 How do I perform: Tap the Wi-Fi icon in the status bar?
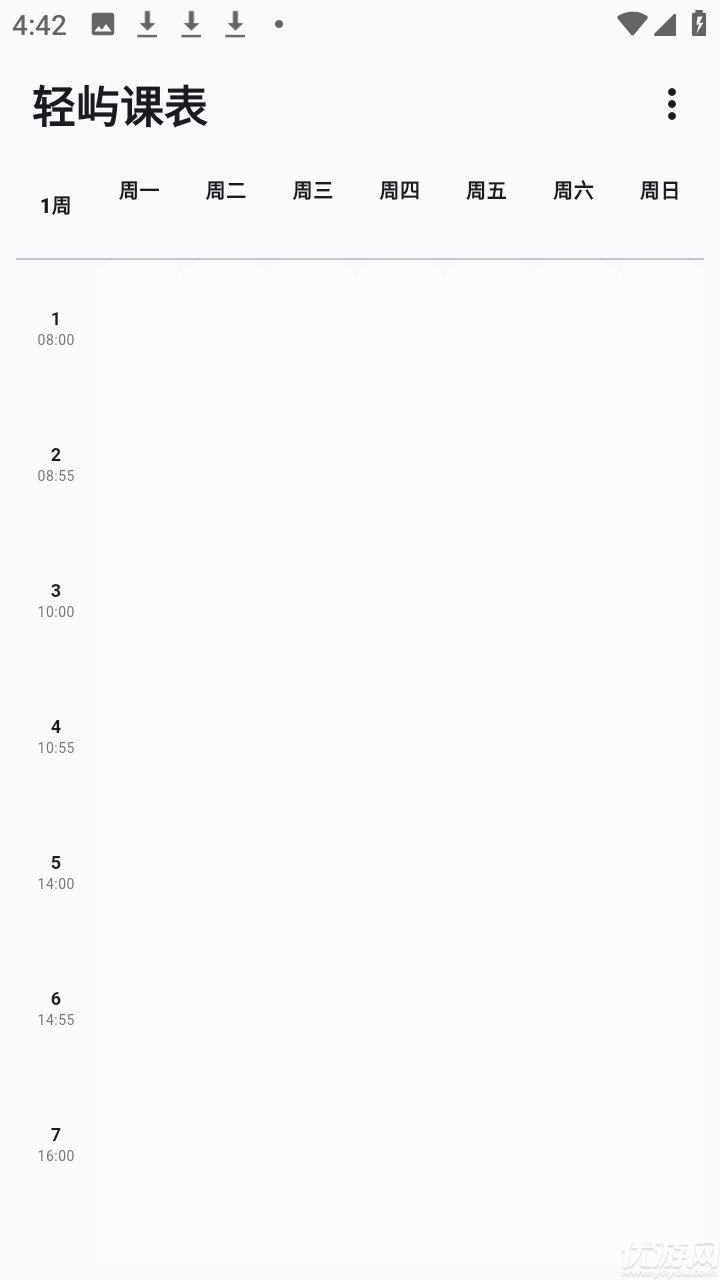(633, 24)
